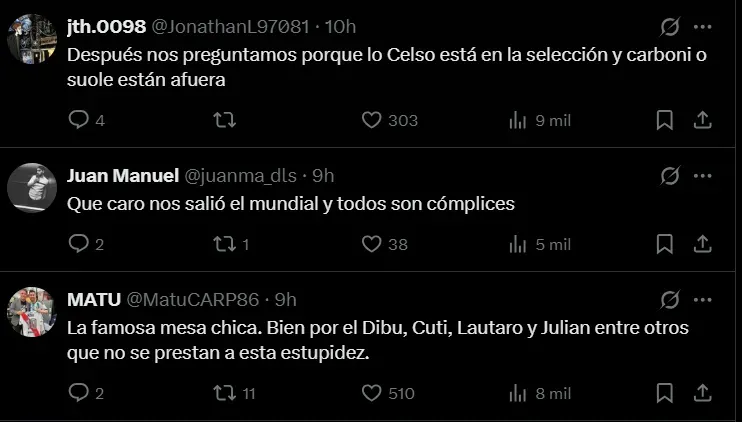Bookmark MATU's tweet
This screenshot has width=742, height=422.
click(x=664, y=393)
